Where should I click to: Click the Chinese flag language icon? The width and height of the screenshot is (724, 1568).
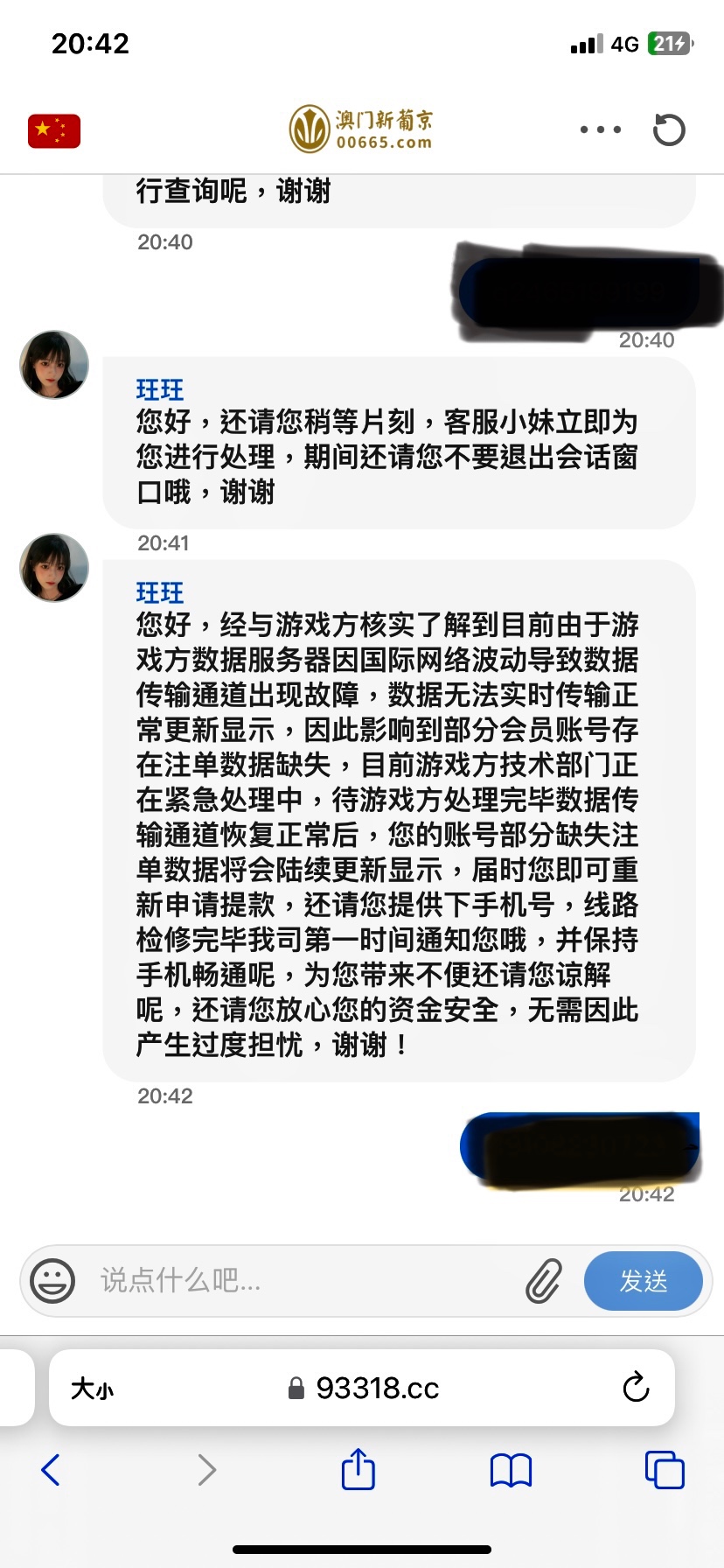(x=53, y=129)
